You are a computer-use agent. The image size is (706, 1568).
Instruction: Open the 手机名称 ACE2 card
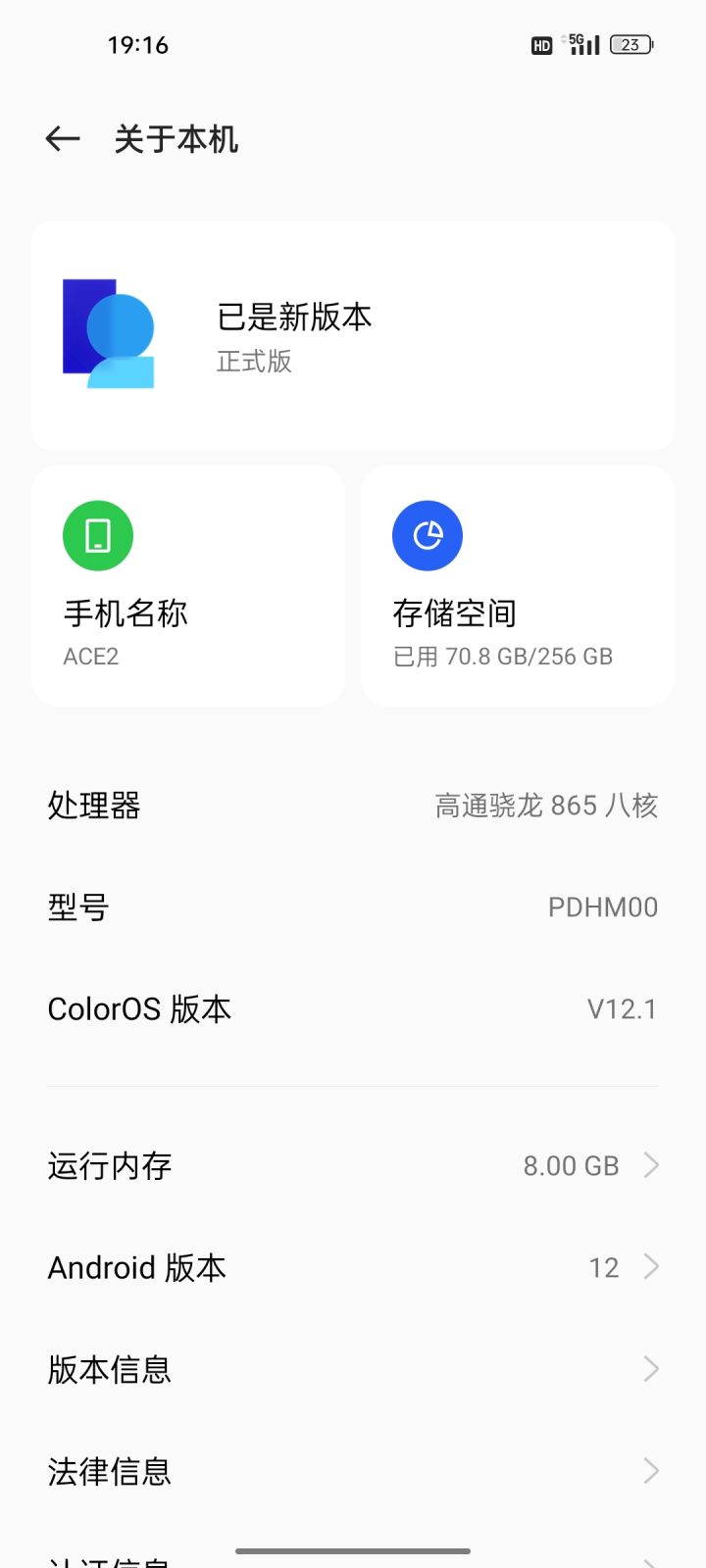click(188, 586)
